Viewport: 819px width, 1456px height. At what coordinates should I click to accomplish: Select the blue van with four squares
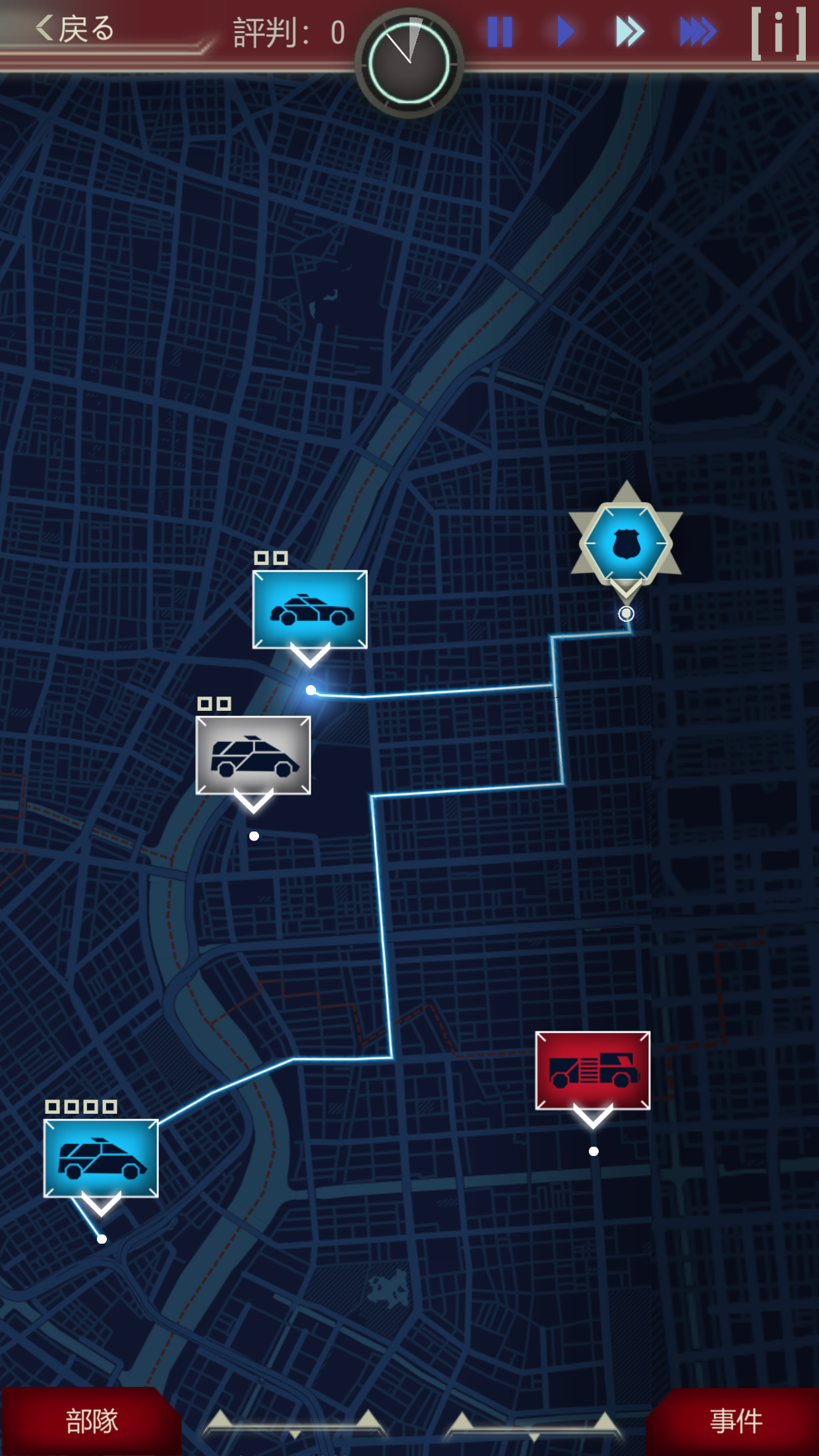coord(101,1158)
